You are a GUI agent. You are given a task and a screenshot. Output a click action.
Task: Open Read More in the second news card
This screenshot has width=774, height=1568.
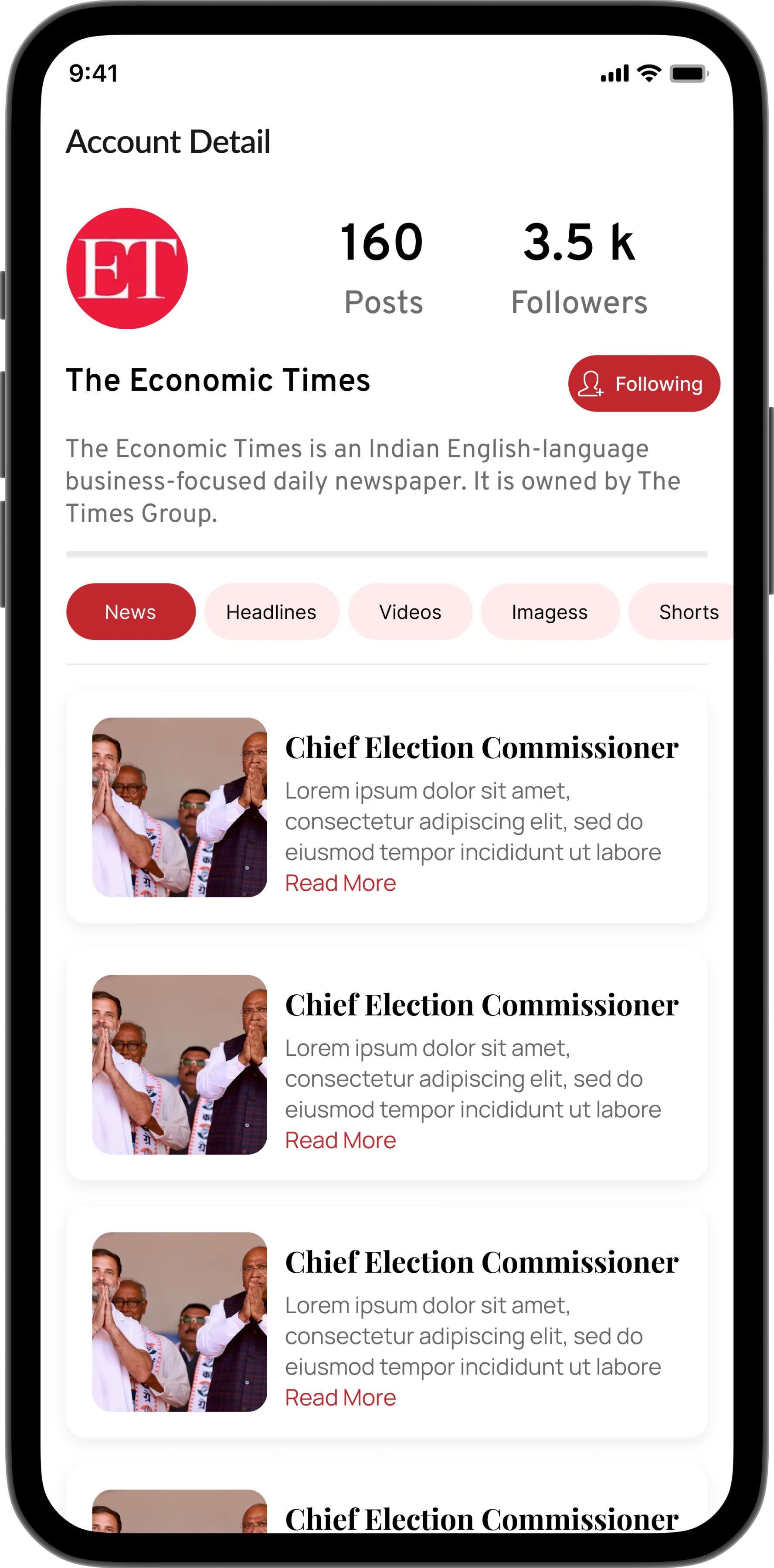click(340, 1140)
